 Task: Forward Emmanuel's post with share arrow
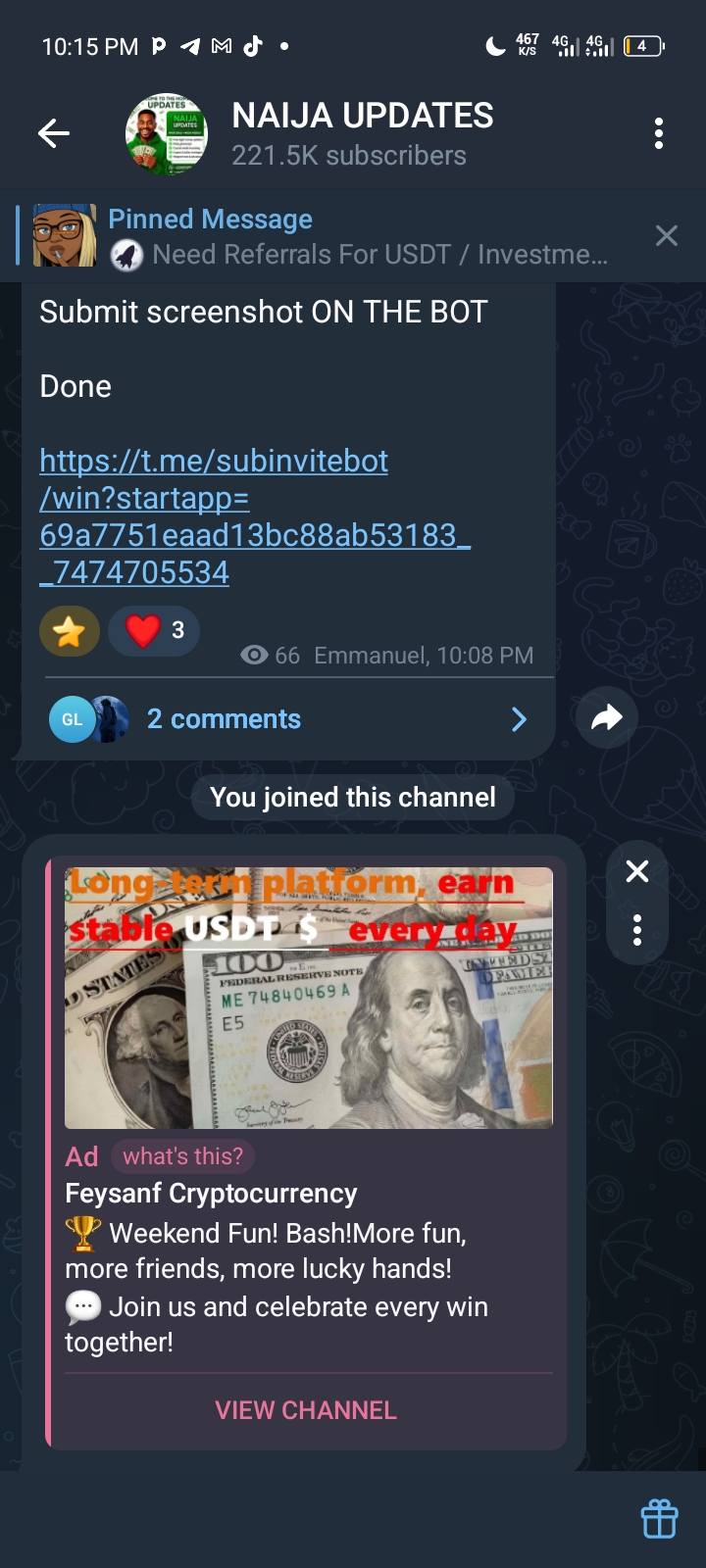[607, 718]
